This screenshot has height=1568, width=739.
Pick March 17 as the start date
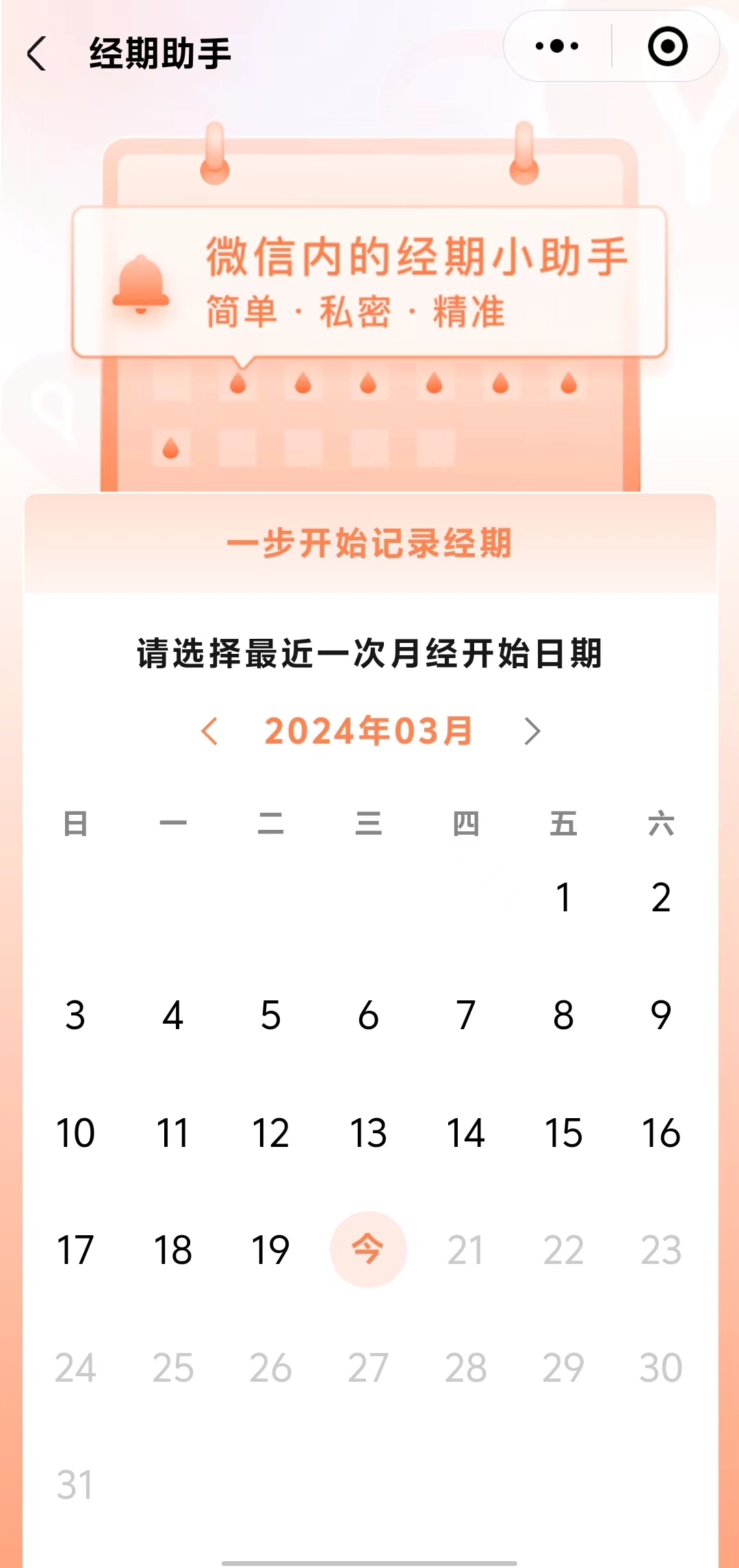pos(75,1250)
